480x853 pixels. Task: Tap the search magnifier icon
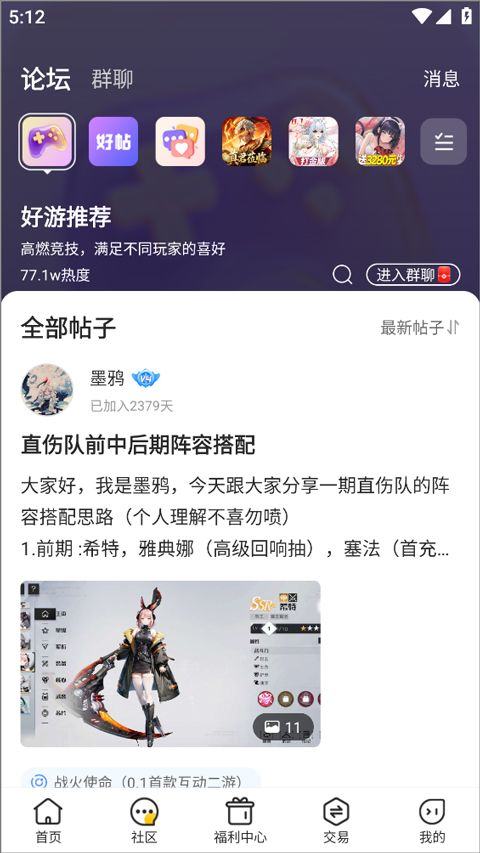[342, 275]
